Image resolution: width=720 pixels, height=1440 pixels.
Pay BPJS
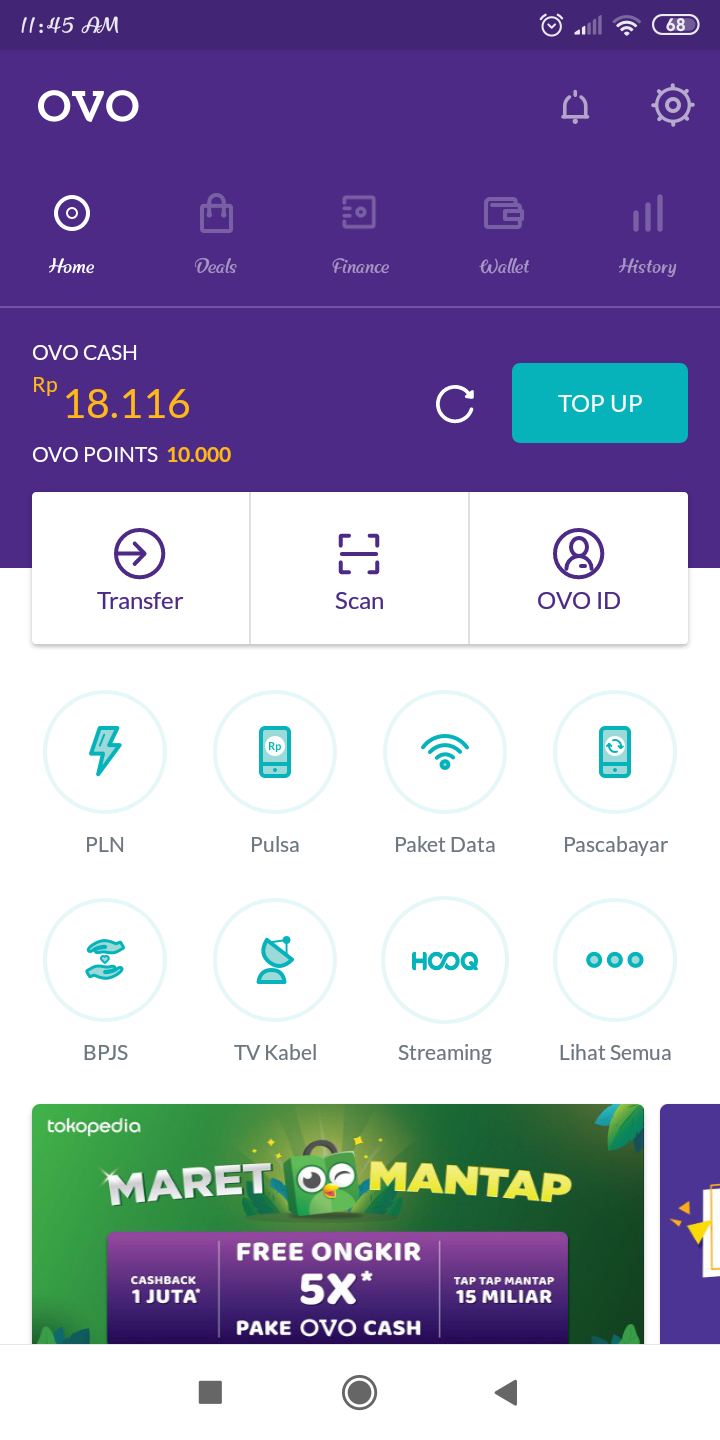(105, 961)
